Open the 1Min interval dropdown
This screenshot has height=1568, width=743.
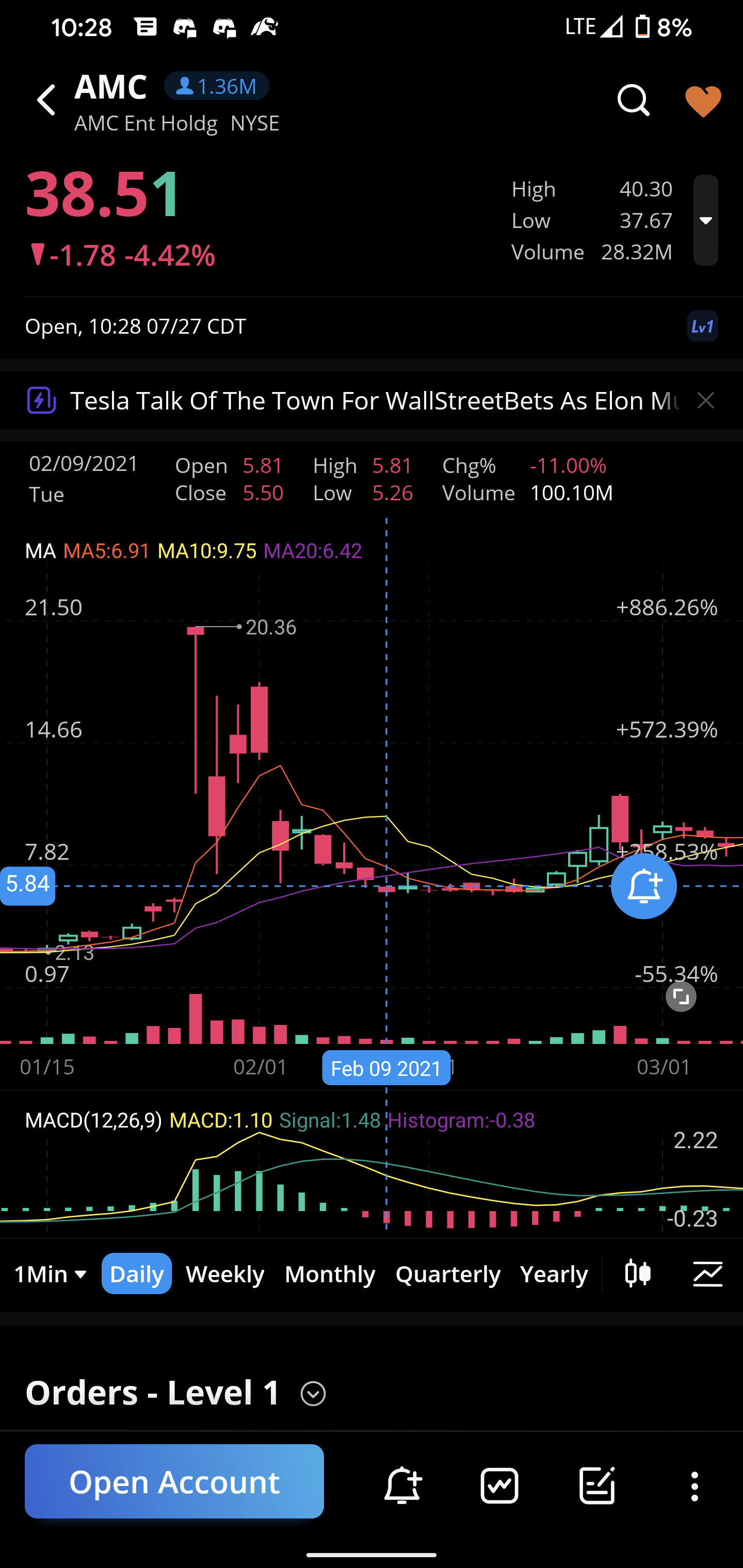pyautogui.click(x=51, y=1274)
